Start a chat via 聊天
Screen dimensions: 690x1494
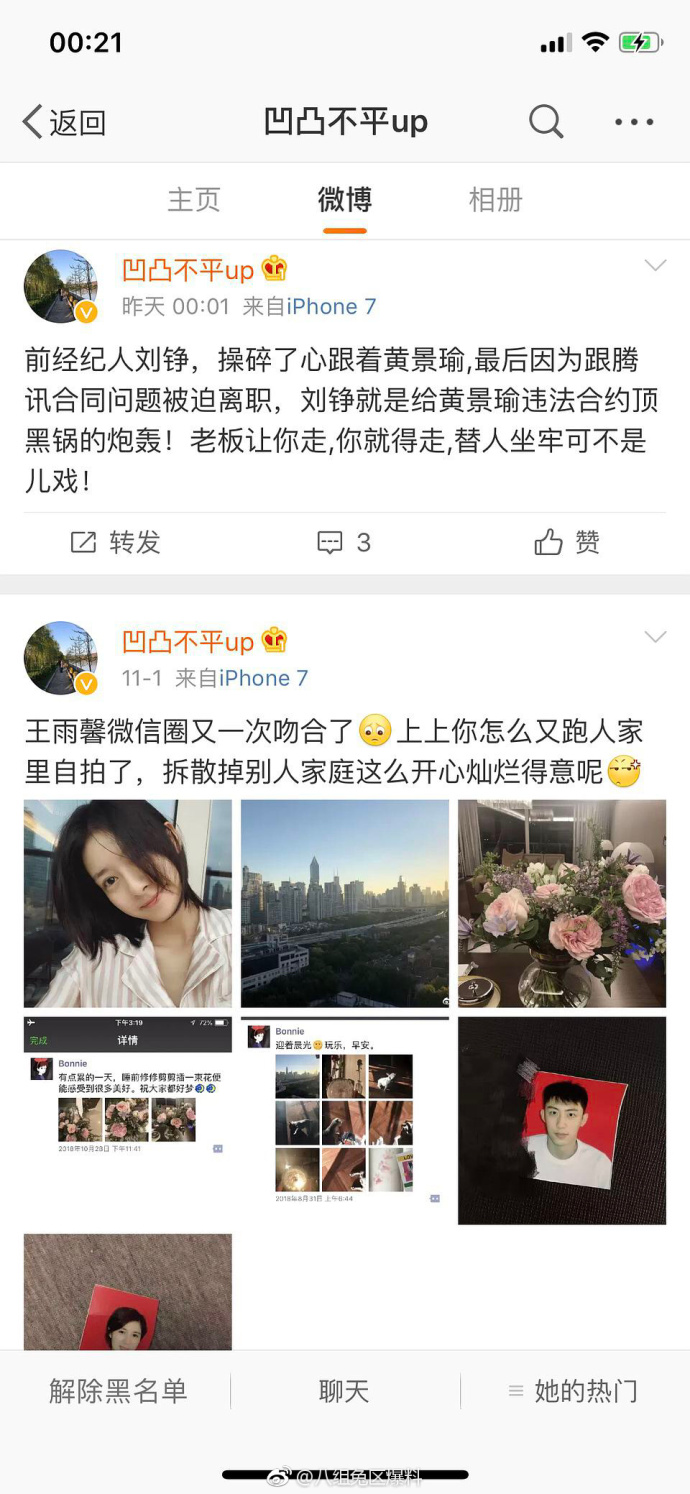click(344, 1391)
